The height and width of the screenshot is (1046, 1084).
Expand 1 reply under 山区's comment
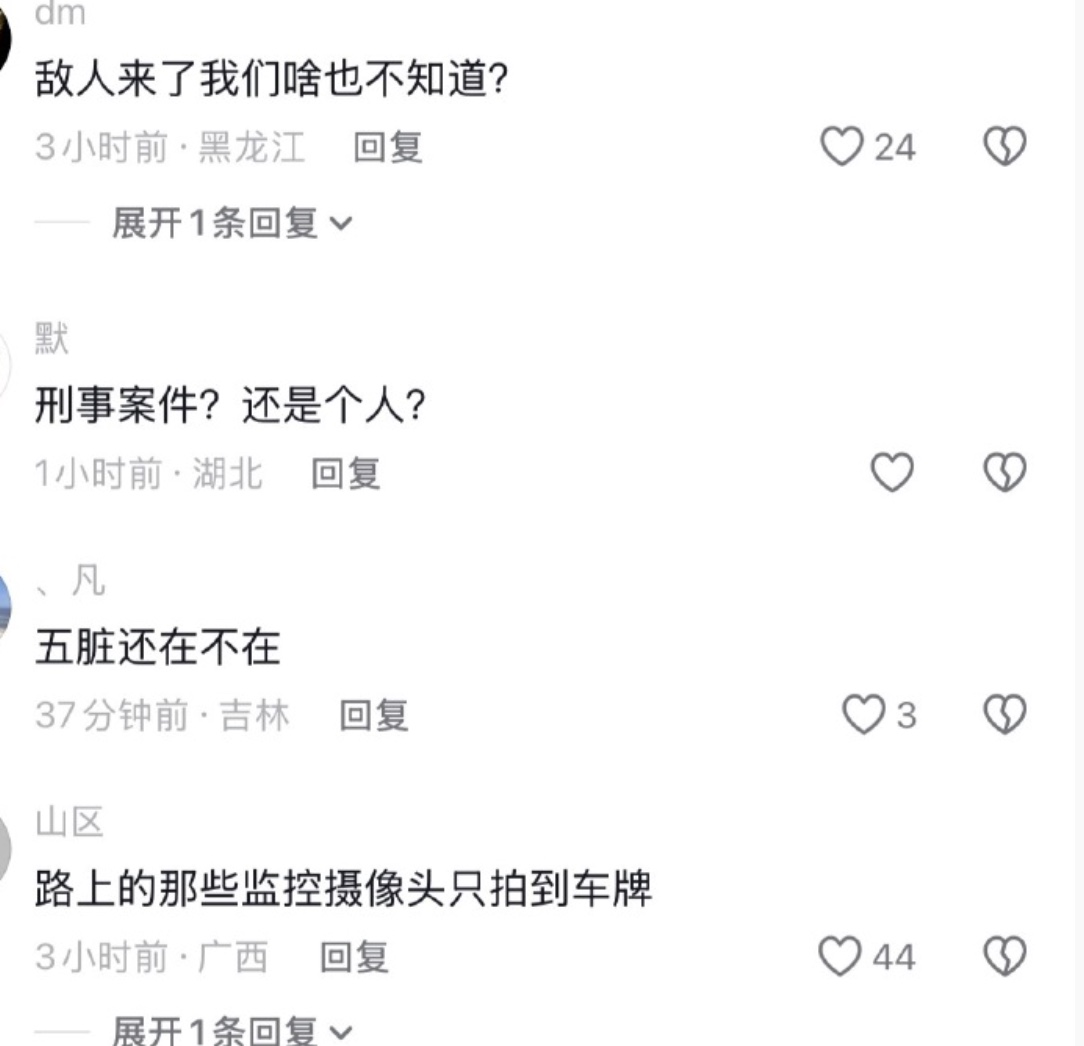coord(232,1030)
